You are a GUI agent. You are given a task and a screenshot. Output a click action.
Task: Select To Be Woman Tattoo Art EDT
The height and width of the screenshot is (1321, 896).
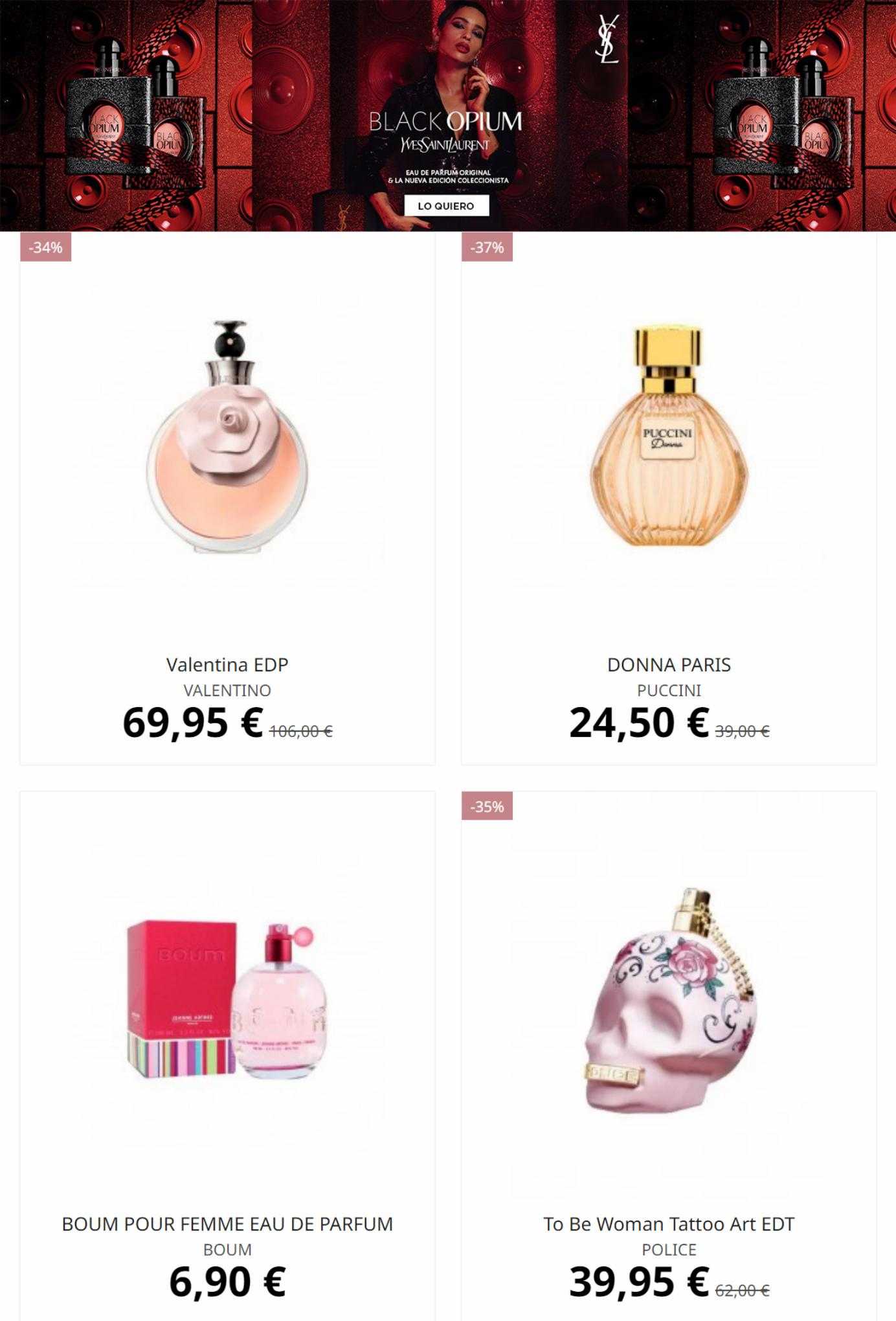click(x=669, y=1223)
